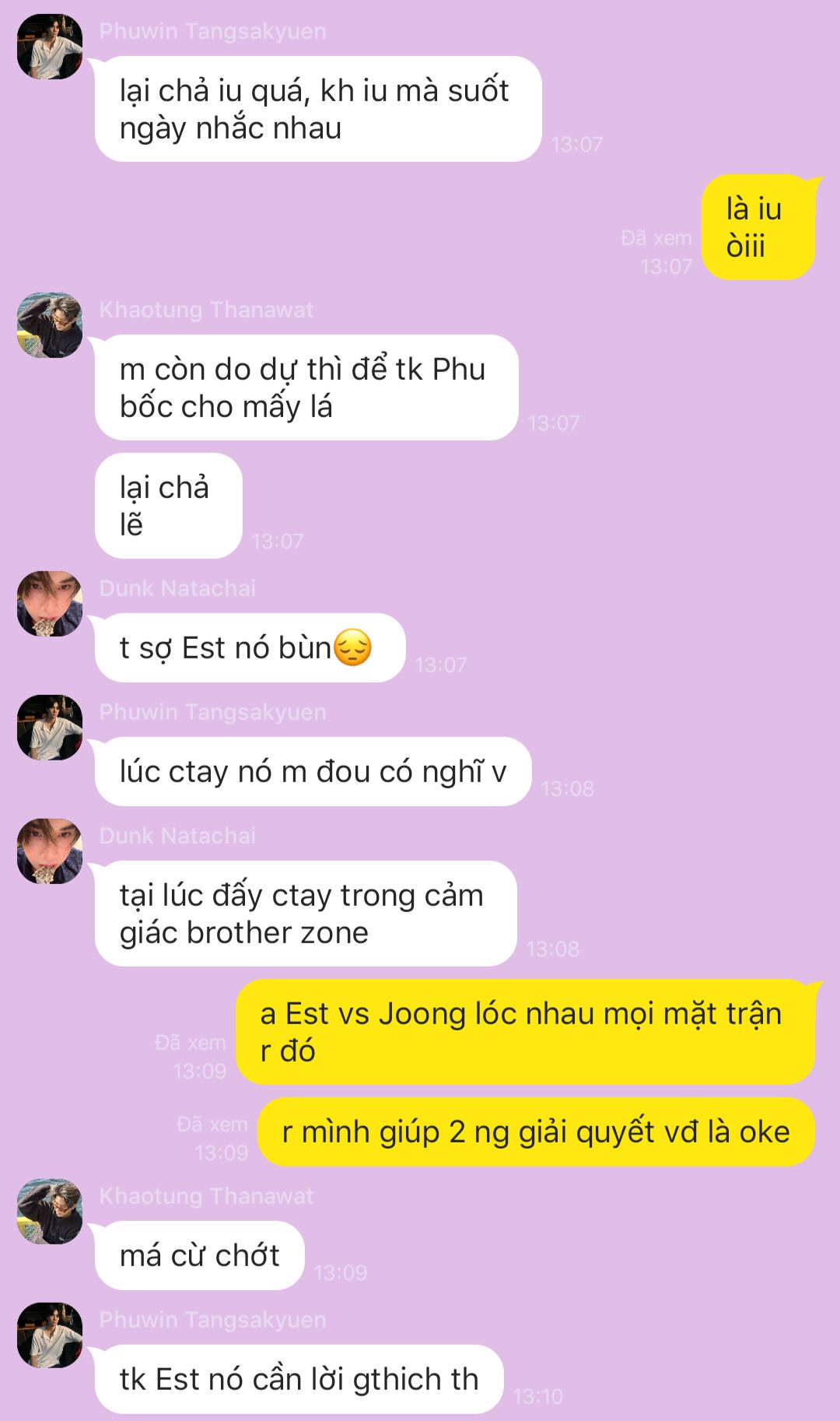View Phuwin's avatar above "tk Est nó cần" message

50,1335
